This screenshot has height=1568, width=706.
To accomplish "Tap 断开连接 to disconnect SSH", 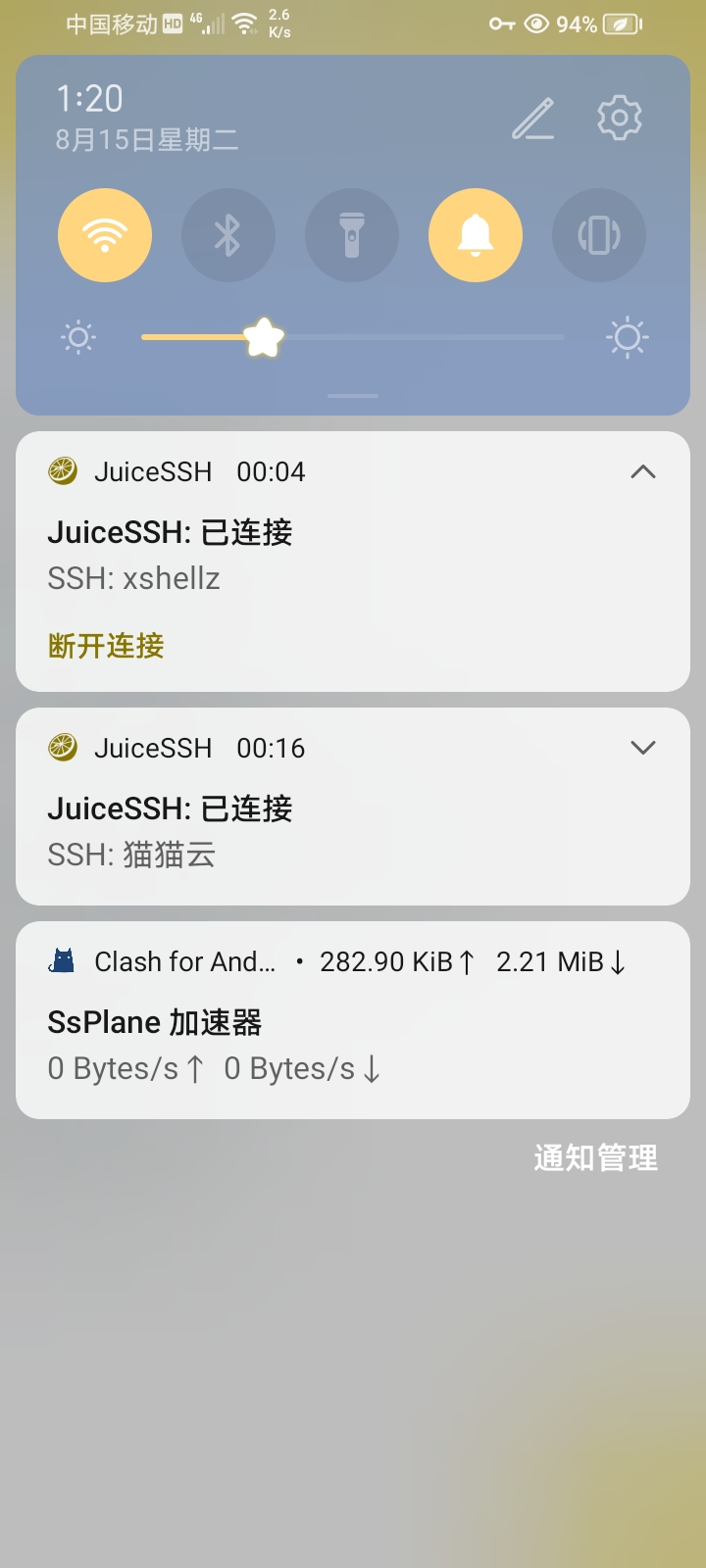I will coord(106,646).
